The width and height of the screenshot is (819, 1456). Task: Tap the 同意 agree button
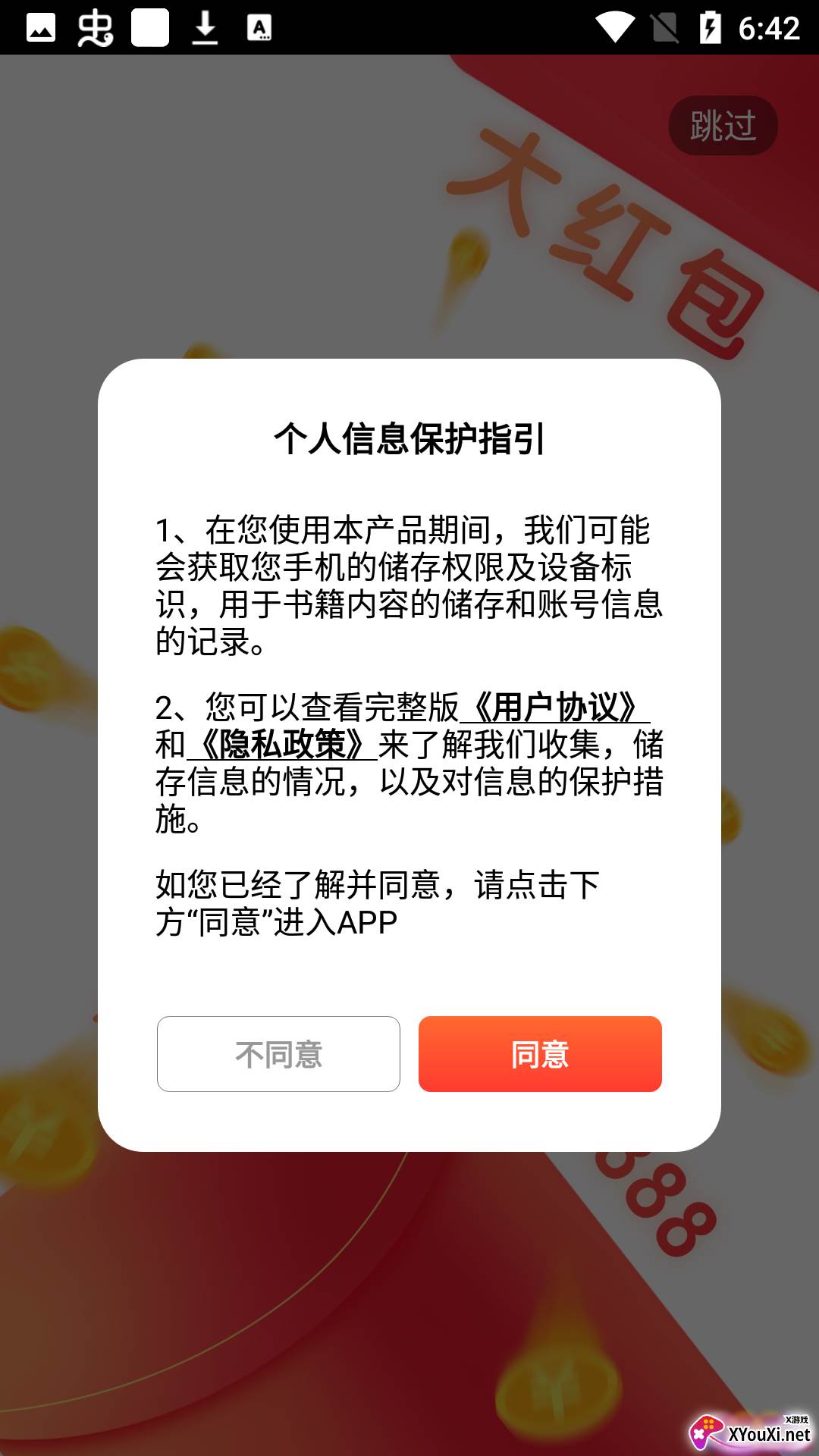click(540, 1054)
